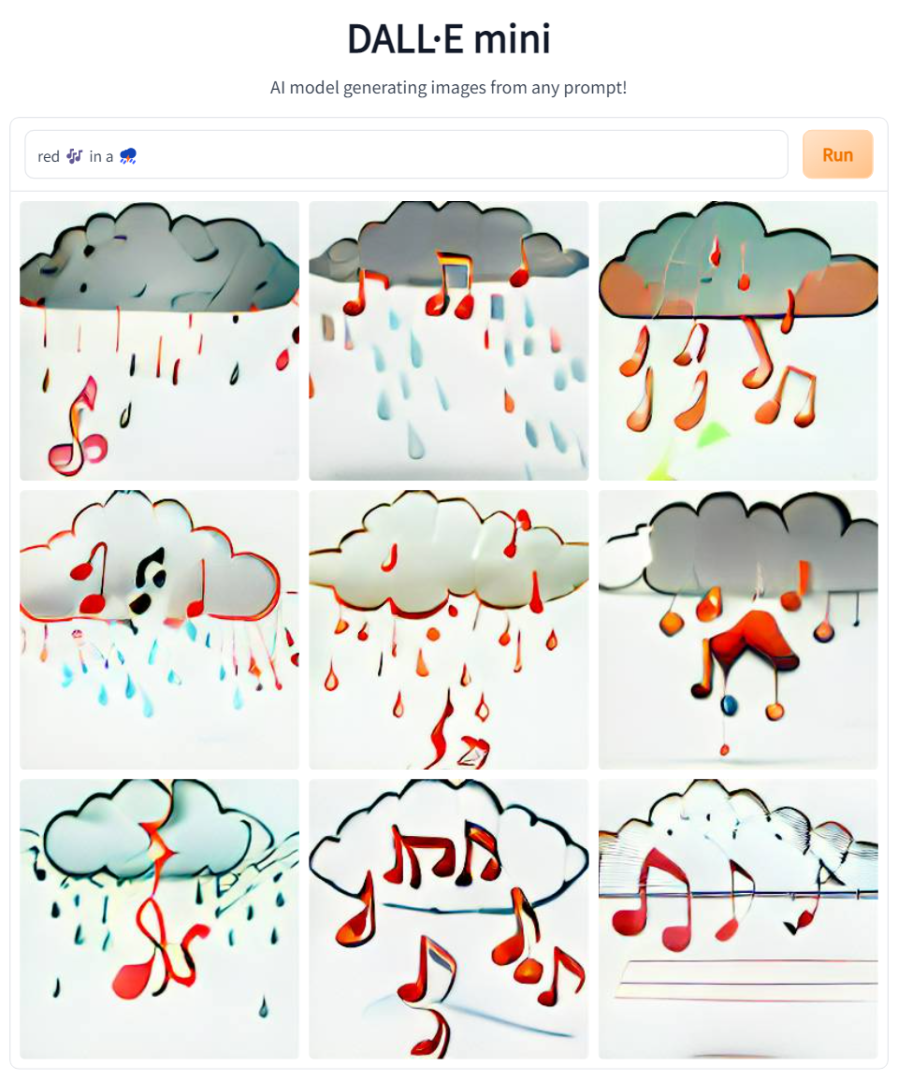Hit the Run button
The image size is (898, 1080).
point(837,155)
